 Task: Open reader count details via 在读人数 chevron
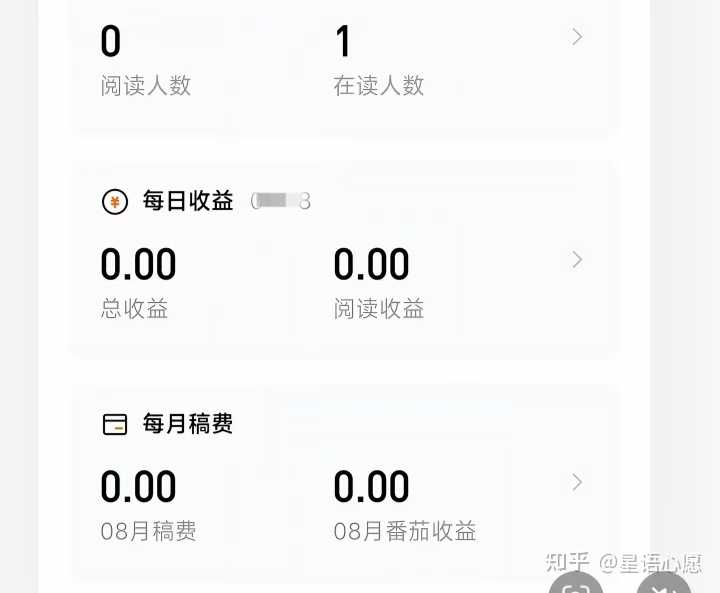[577, 37]
